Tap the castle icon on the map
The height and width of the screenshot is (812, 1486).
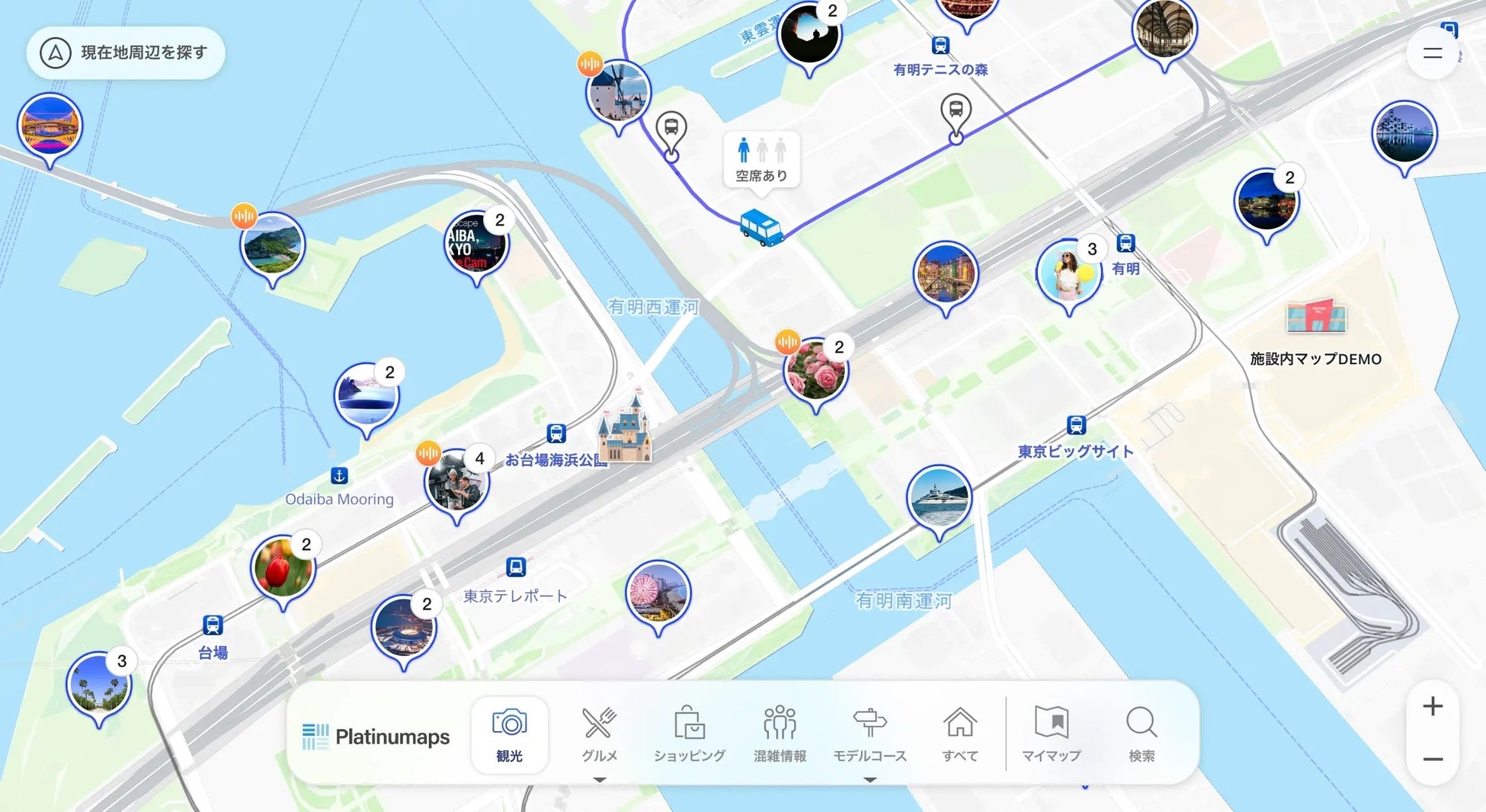click(x=625, y=431)
